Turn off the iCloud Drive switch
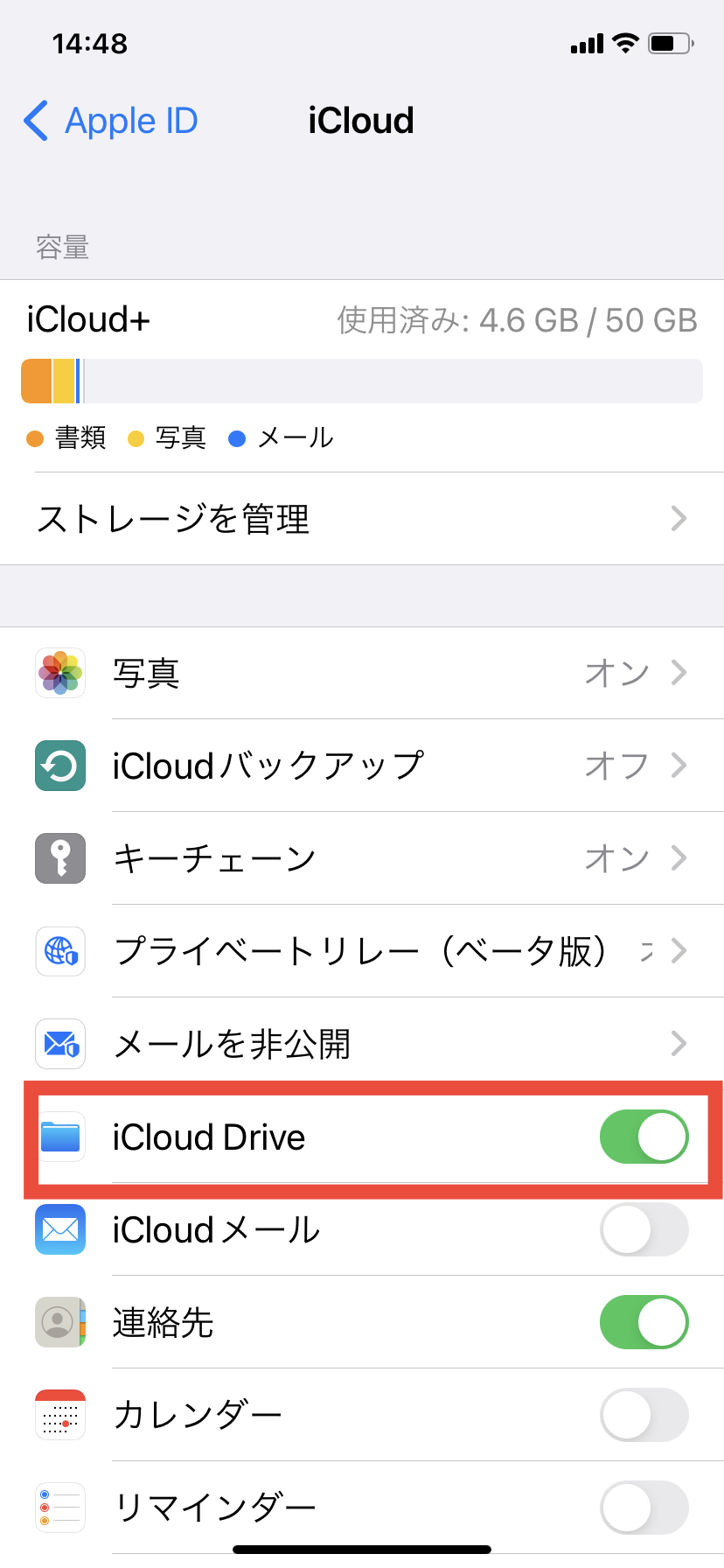This screenshot has height=1568, width=724. pos(644,1137)
